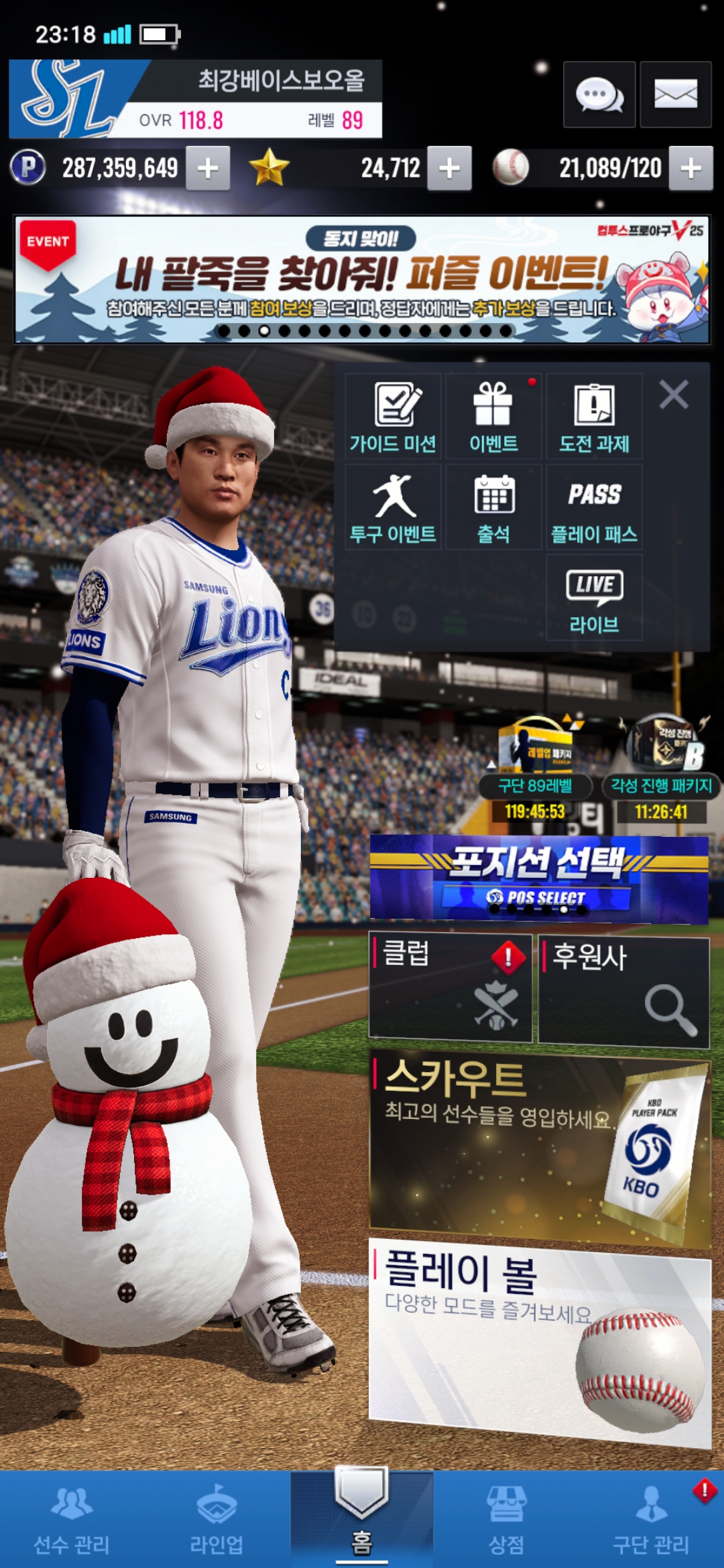Add more points with the plus button
The image size is (724, 1568).
coord(208,168)
